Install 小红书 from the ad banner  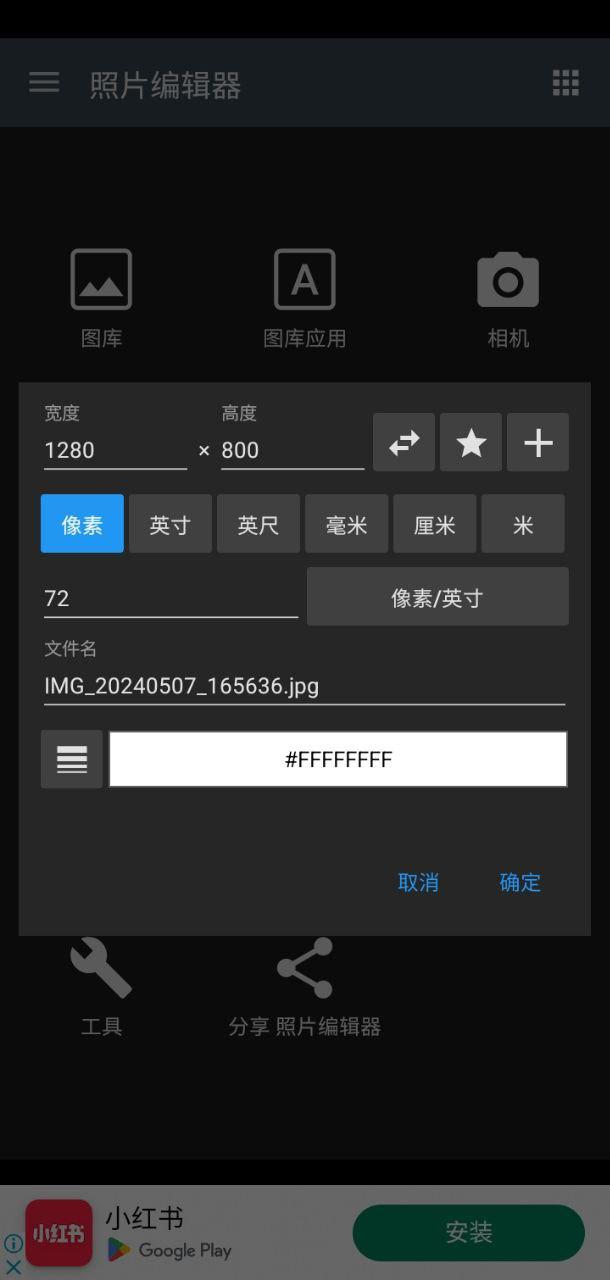(468, 1233)
